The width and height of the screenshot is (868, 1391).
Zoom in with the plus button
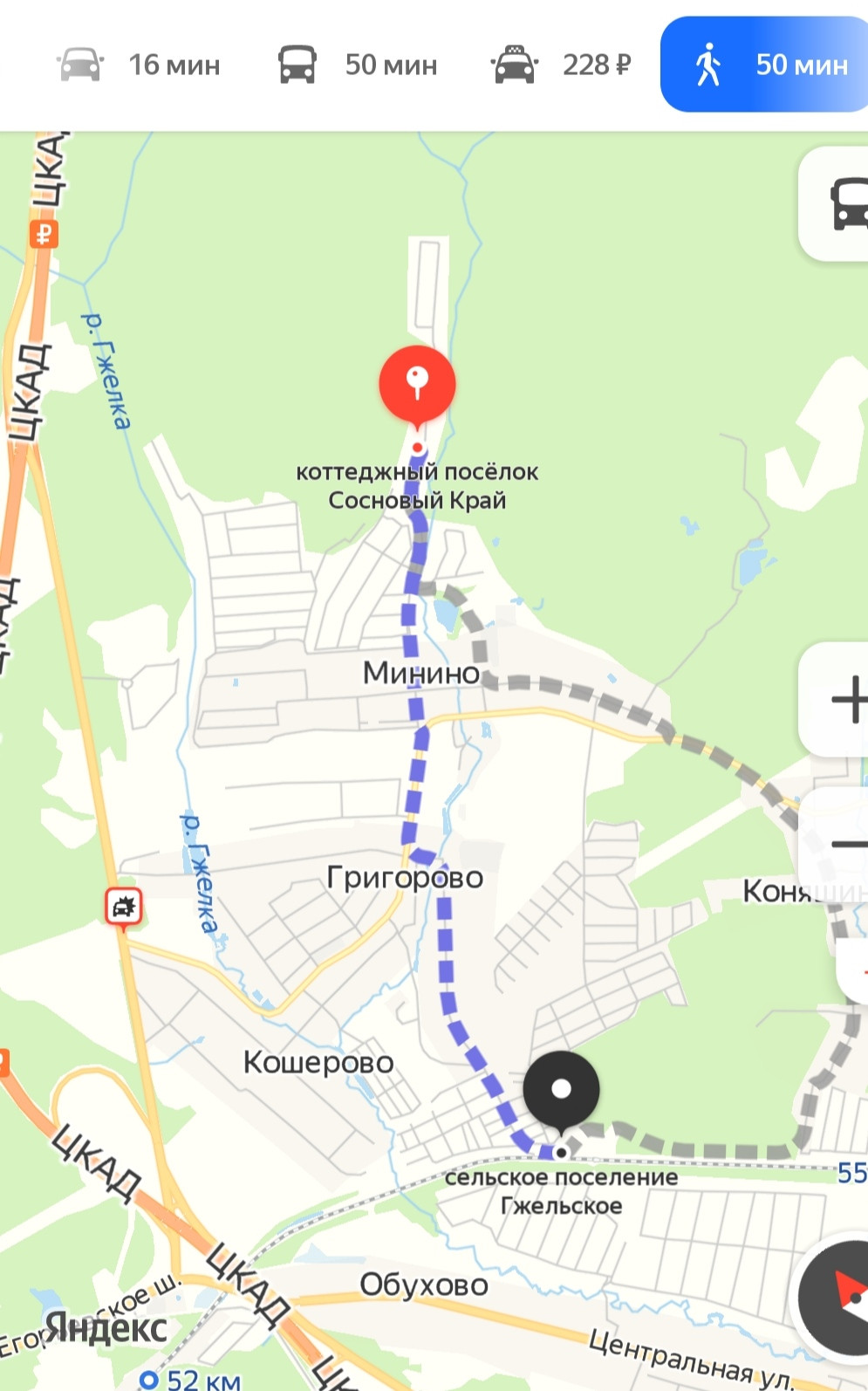(835, 699)
